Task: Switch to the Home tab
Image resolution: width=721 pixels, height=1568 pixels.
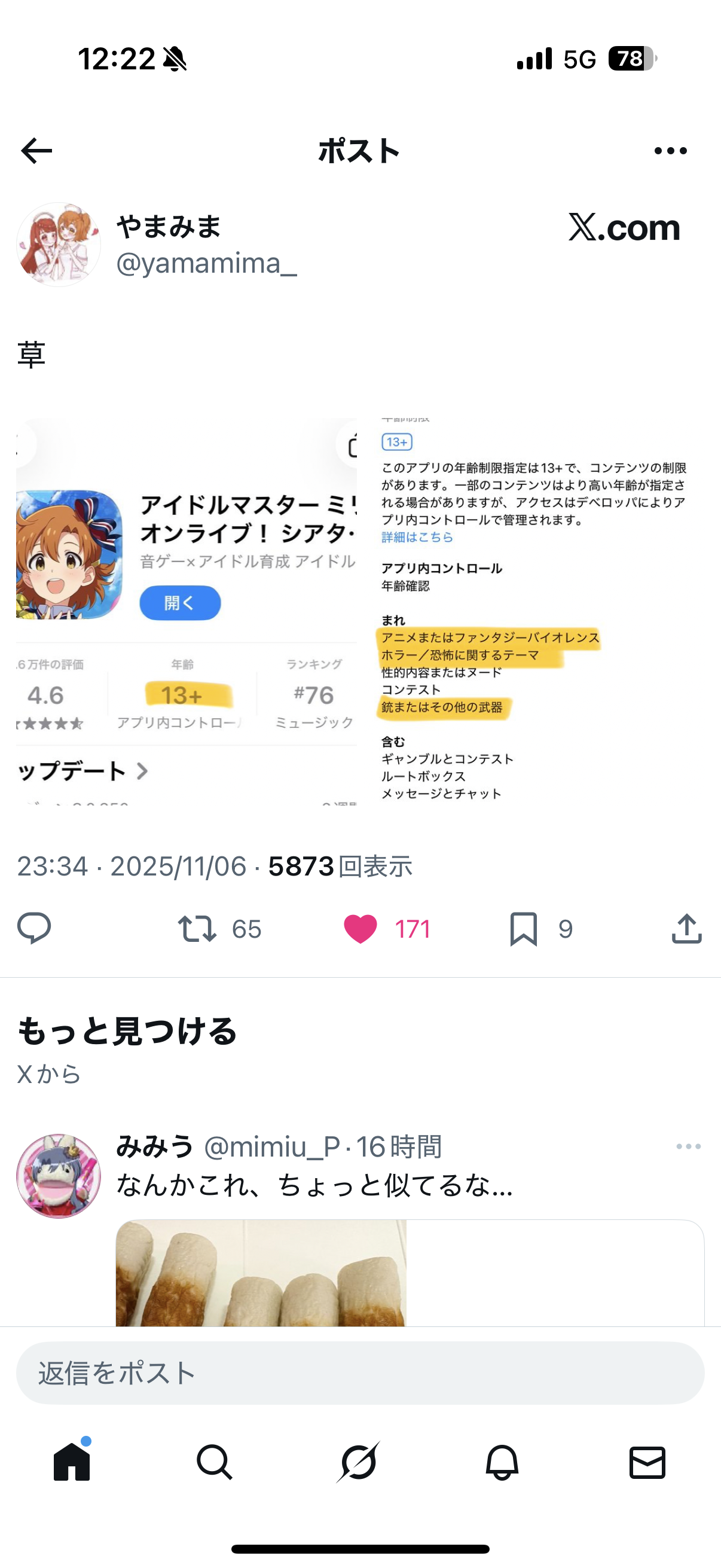Action: pyautogui.click(x=72, y=1462)
